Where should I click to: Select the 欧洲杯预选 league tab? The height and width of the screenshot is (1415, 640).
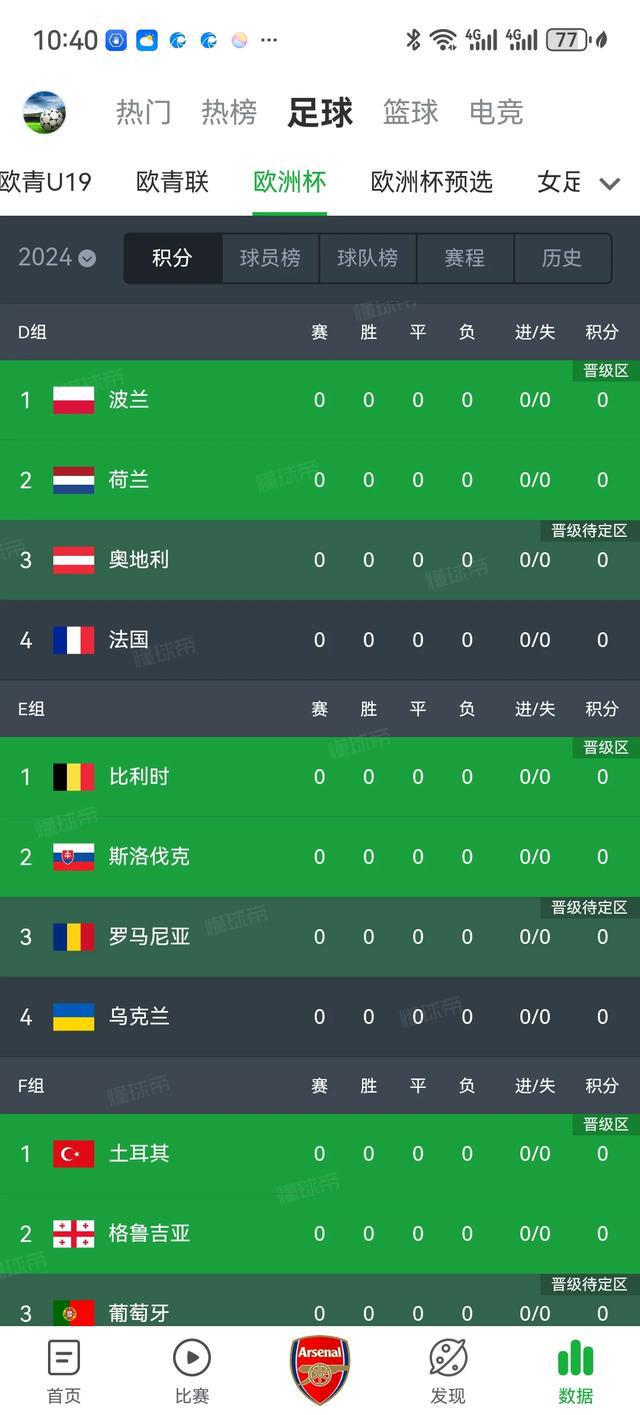click(x=431, y=182)
